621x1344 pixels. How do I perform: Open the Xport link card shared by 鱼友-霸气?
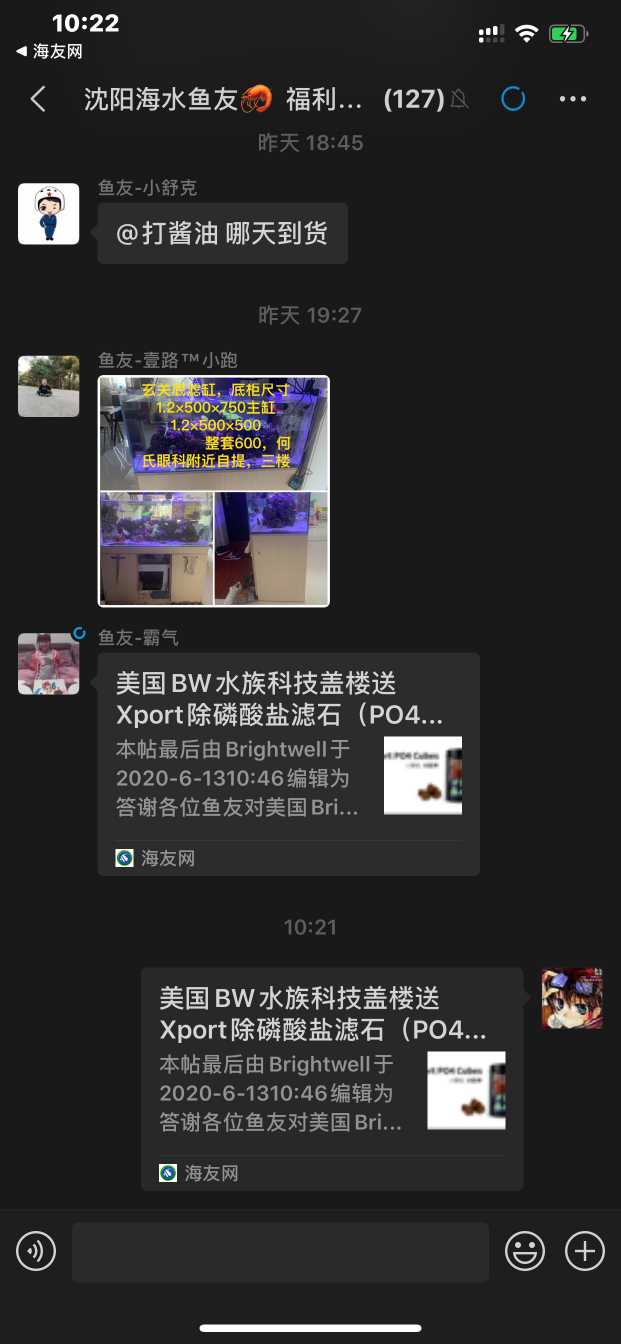point(288,764)
